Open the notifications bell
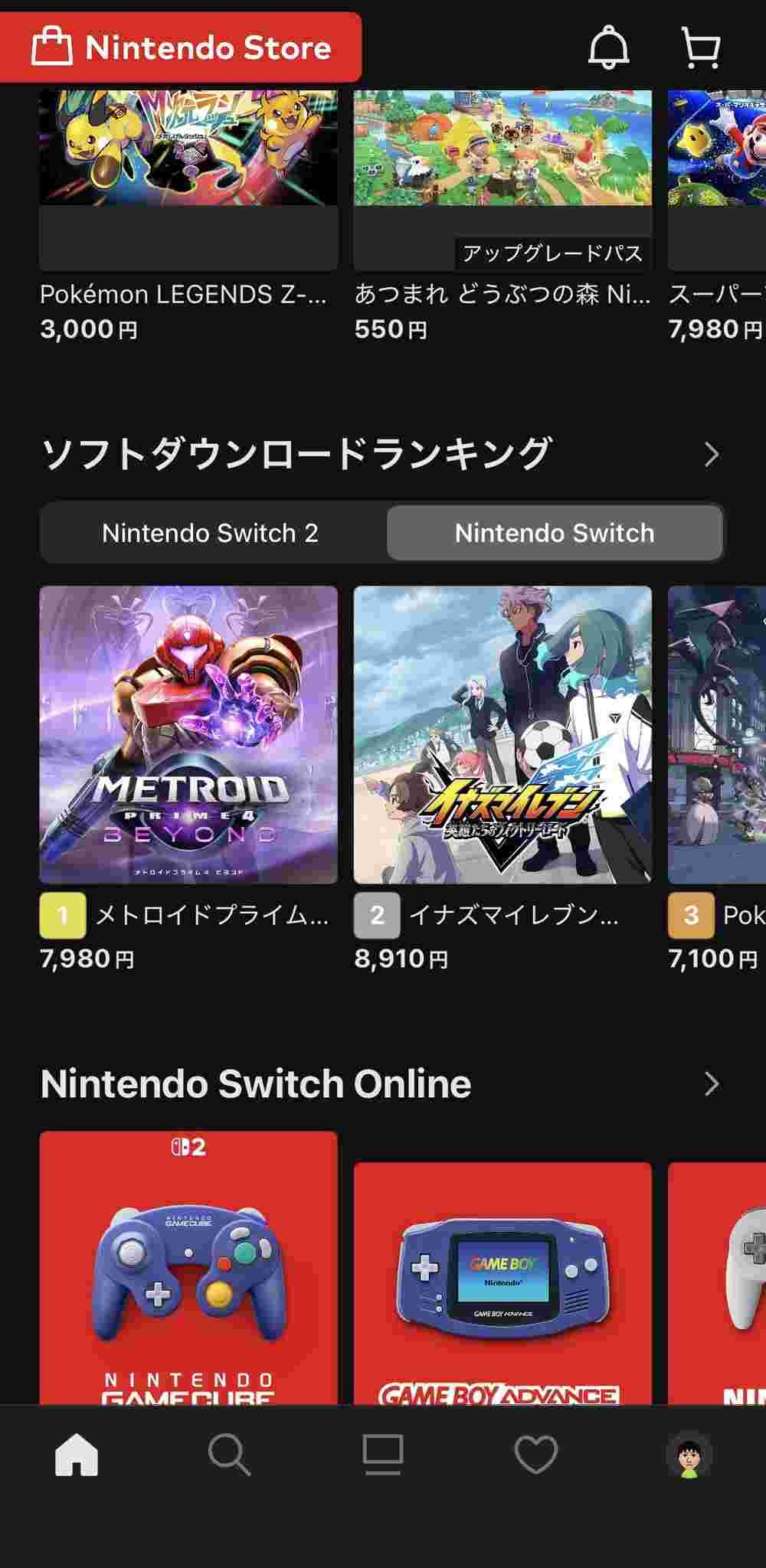Screen dimensions: 766x1568 click(x=608, y=47)
